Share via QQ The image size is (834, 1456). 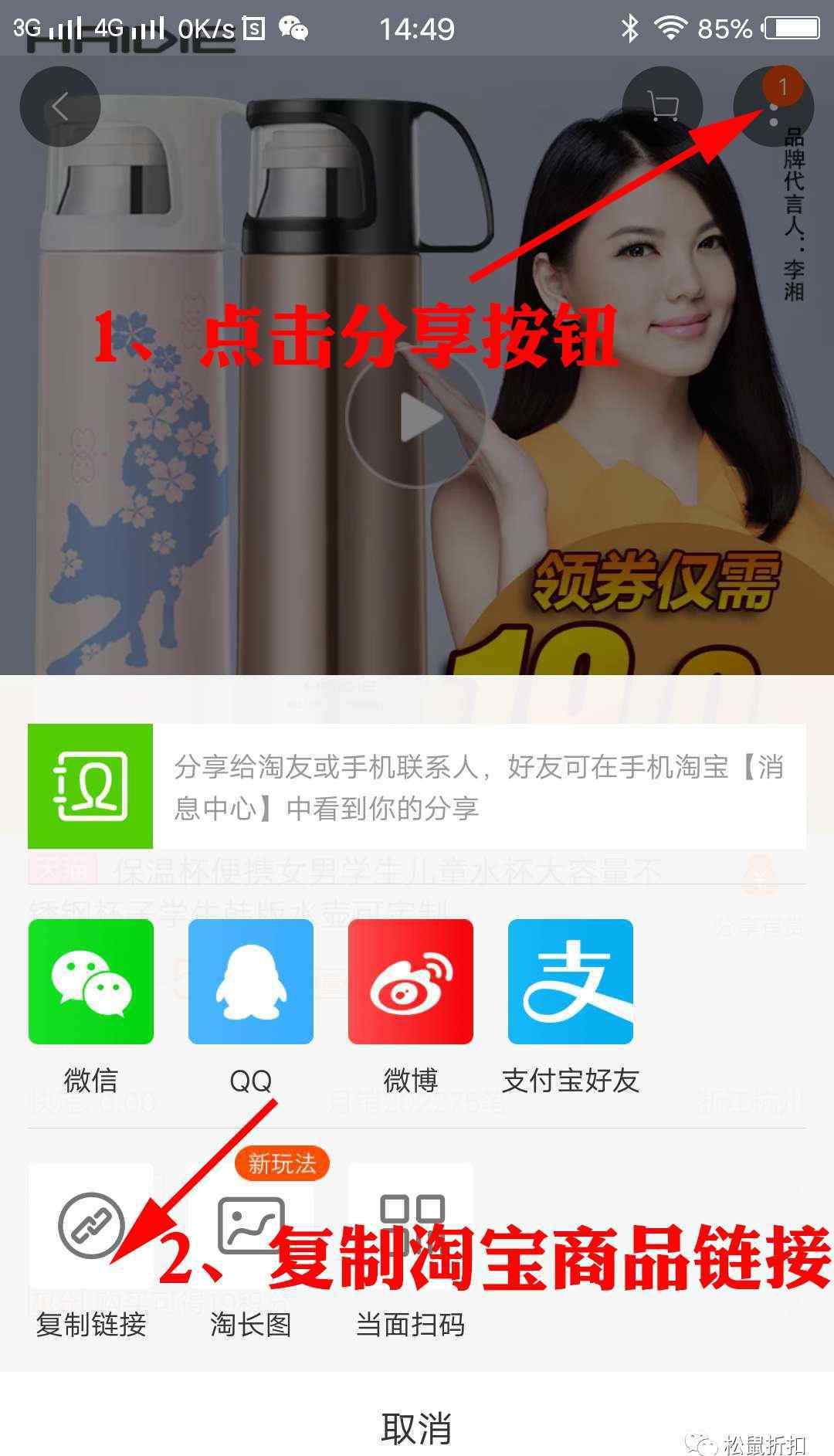tap(251, 982)
